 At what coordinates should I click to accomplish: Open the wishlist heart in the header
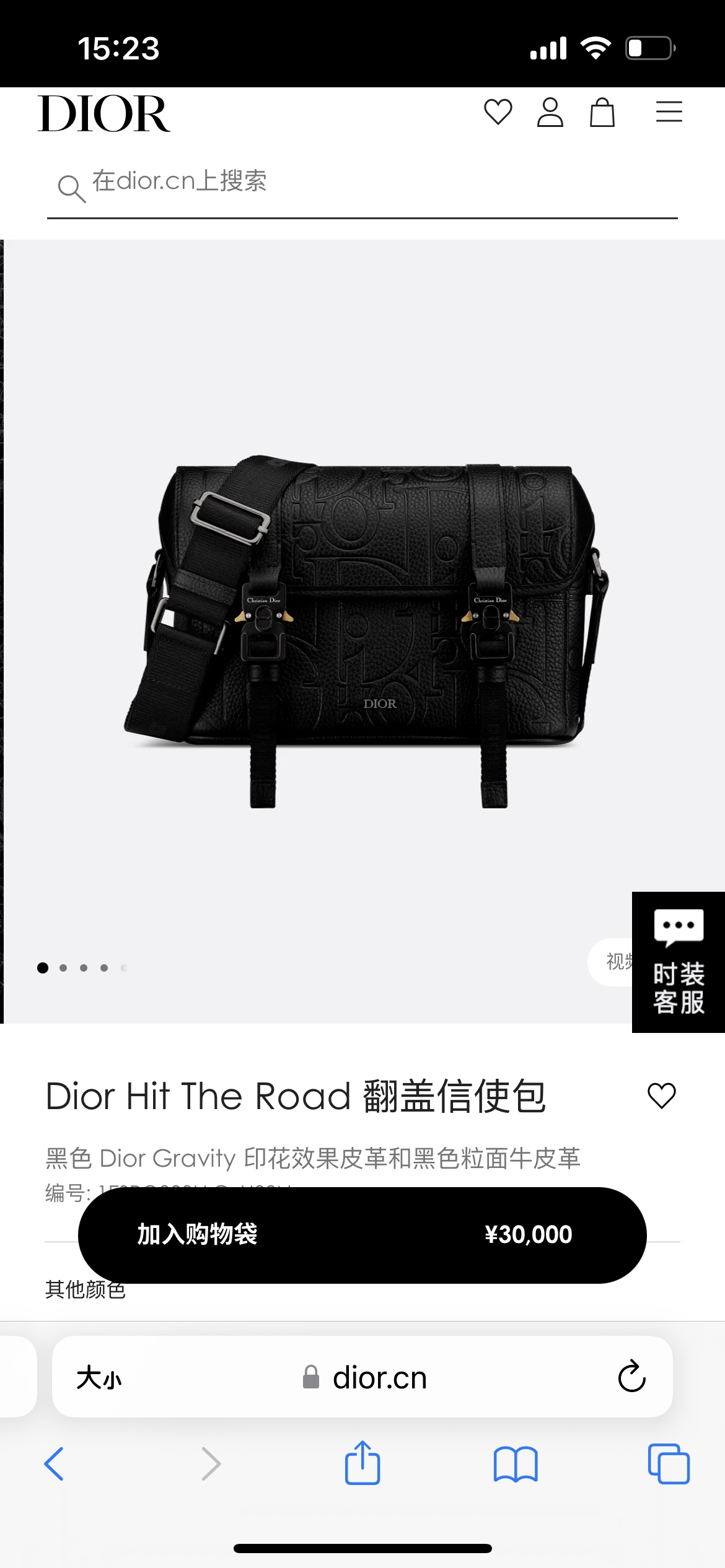pos(498,113)
